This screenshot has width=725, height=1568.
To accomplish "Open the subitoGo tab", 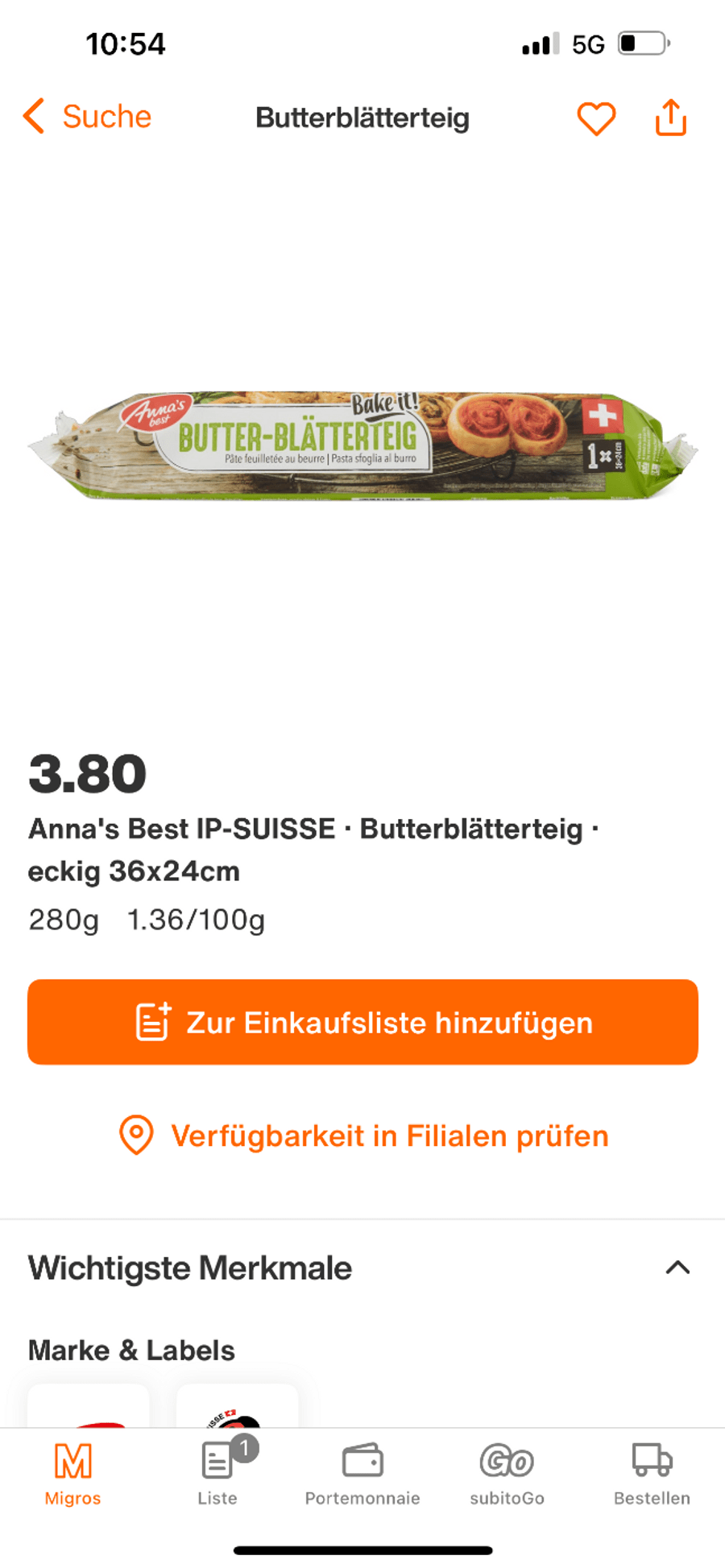I will (x=507, y=1474).
